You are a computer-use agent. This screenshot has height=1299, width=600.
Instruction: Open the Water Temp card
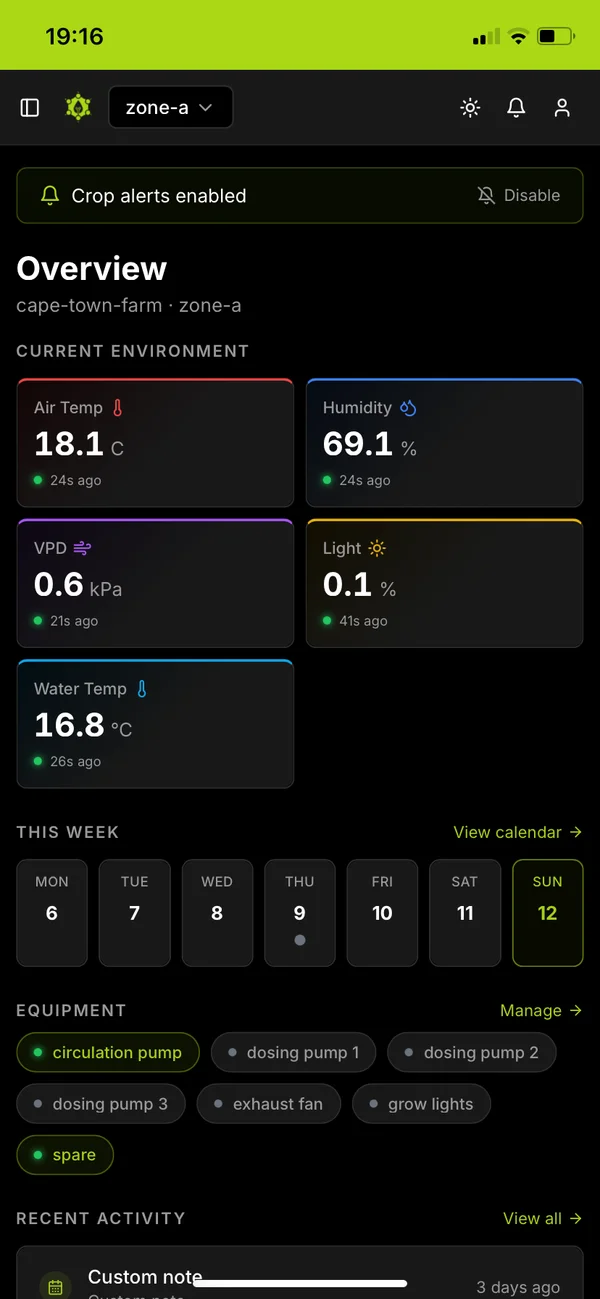coord(155,724)
